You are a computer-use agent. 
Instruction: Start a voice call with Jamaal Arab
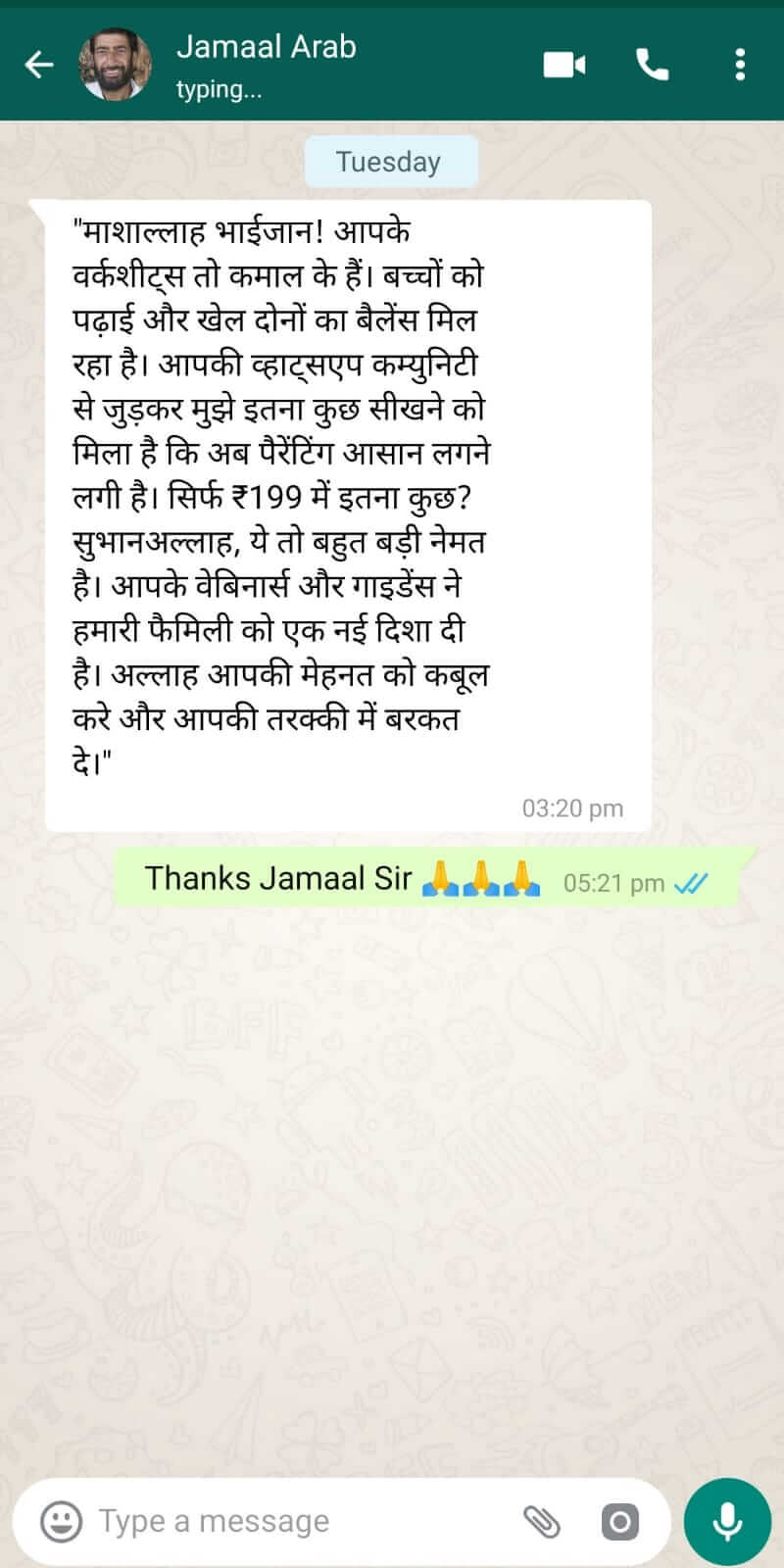tap(653, 66)
